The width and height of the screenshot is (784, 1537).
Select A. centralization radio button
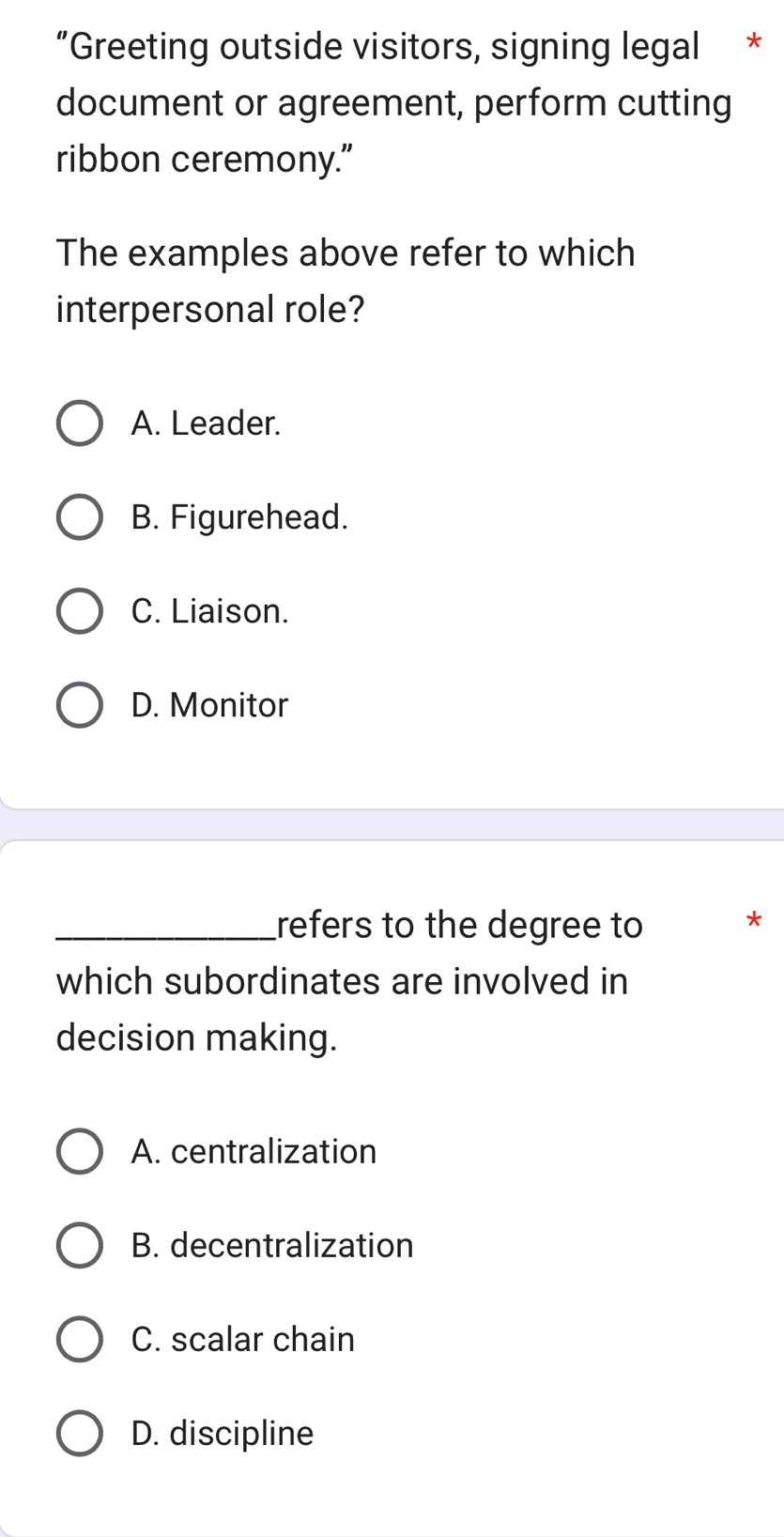[80, 1151]
